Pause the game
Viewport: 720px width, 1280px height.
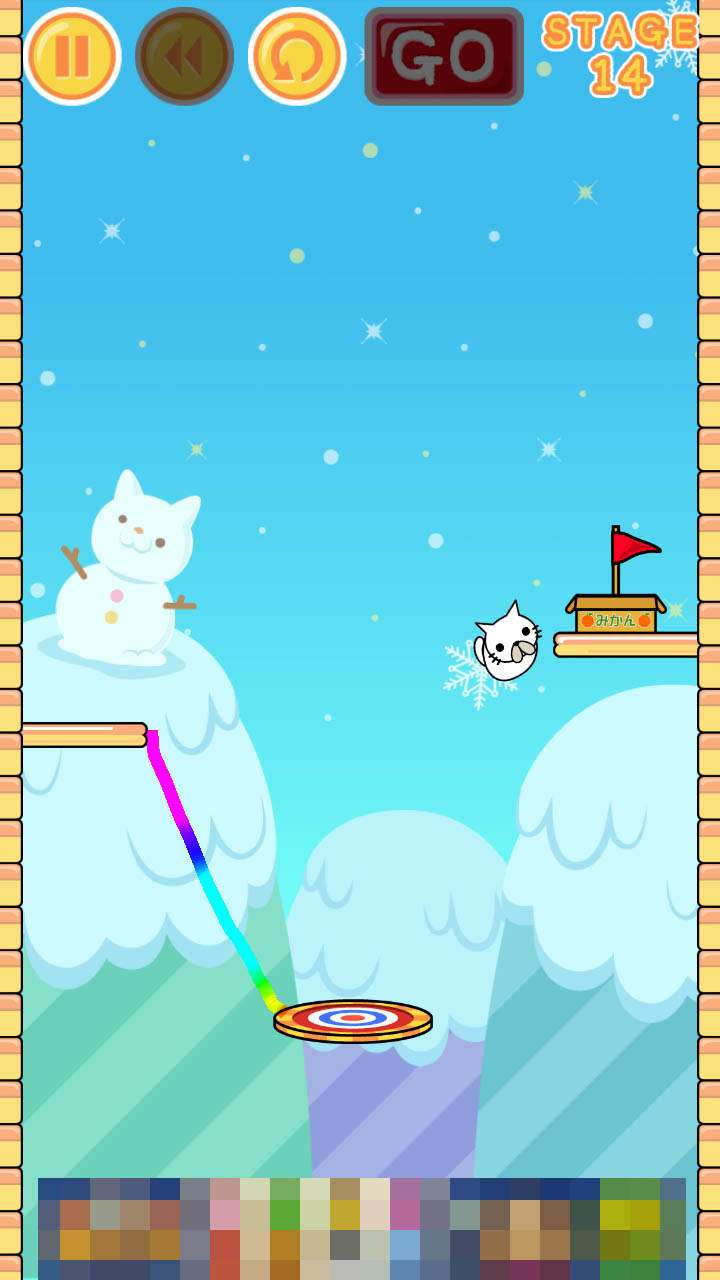[72, 56]
